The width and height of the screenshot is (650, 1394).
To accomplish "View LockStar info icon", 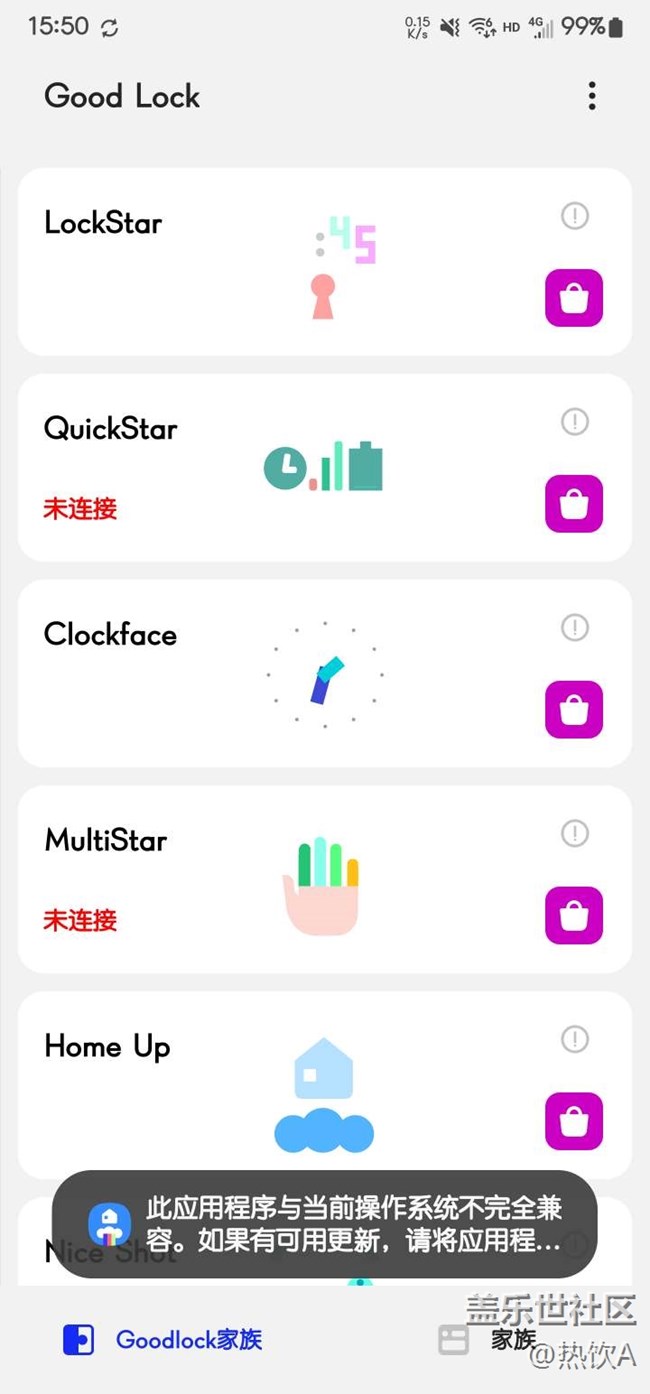I will tap(575, 216).
